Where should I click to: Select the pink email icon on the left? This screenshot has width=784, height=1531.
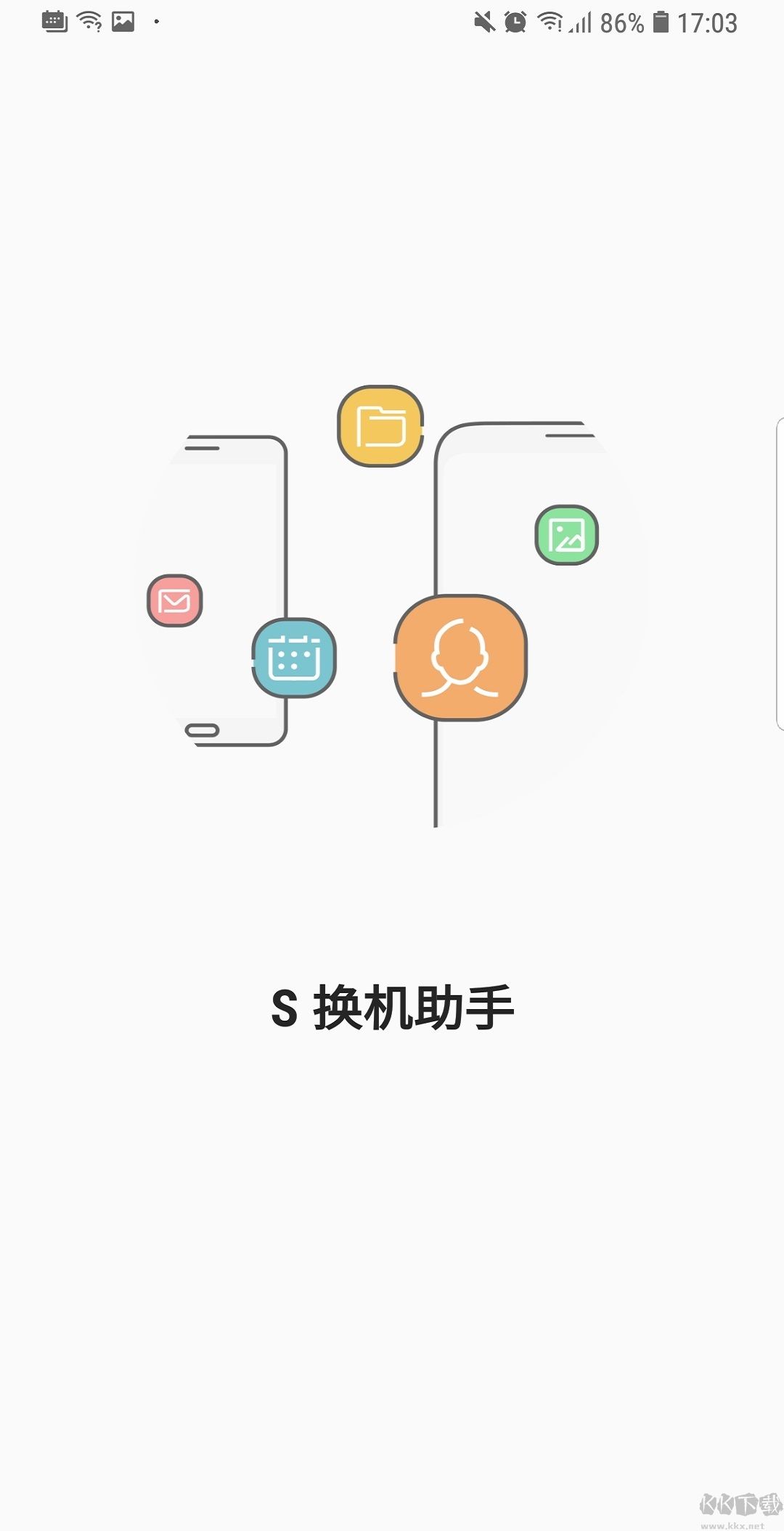[x=174, y=600]
